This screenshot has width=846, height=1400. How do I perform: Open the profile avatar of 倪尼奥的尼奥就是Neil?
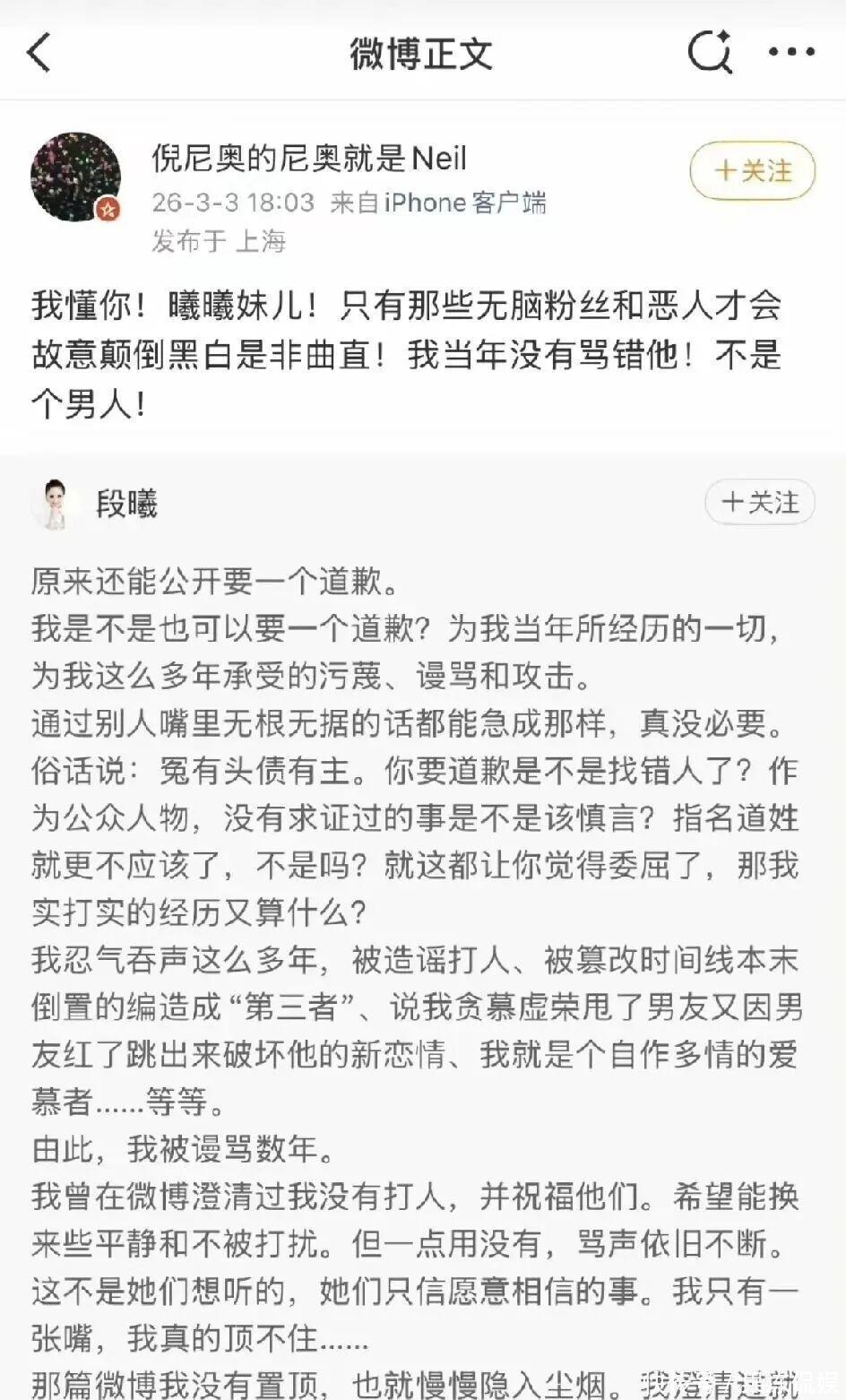76,177
